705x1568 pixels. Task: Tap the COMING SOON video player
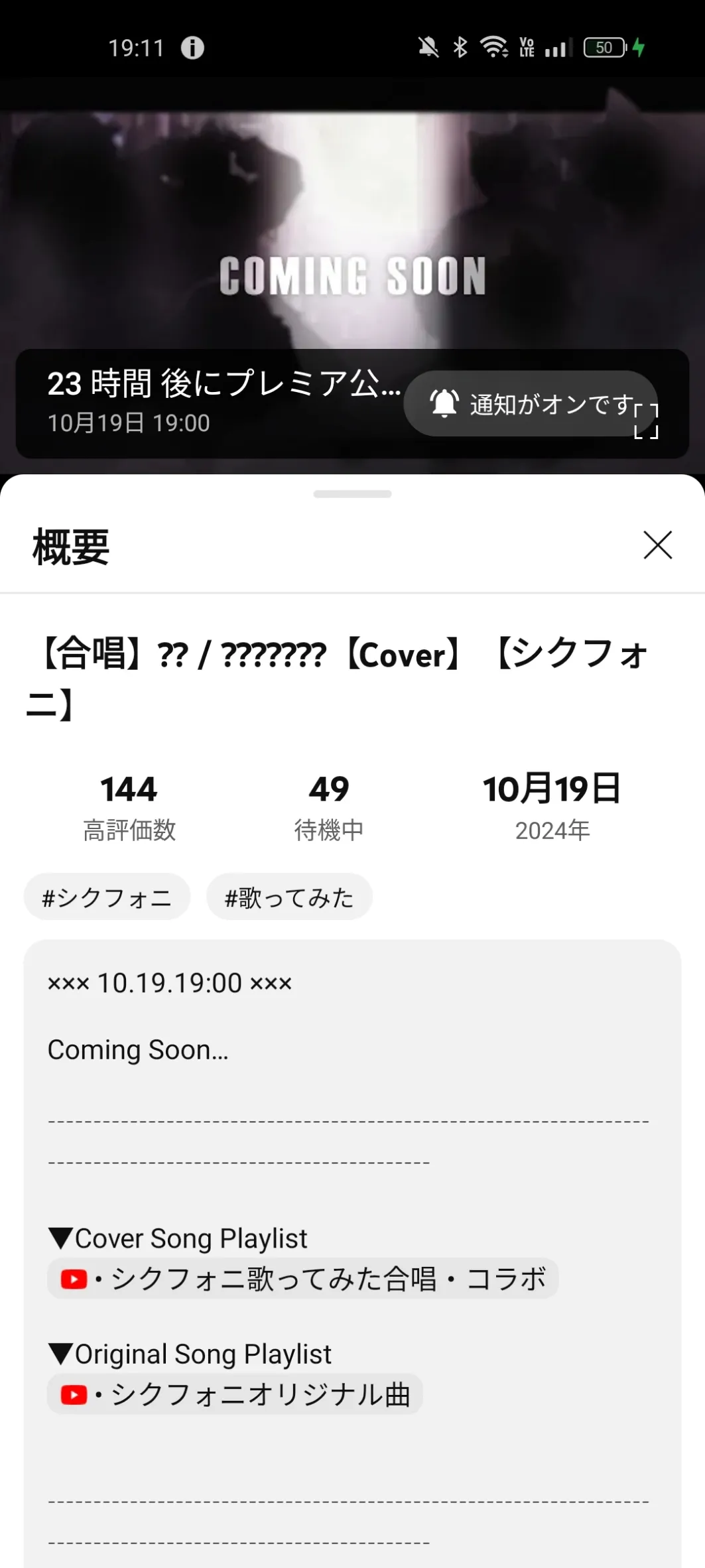tap(352, 226)
